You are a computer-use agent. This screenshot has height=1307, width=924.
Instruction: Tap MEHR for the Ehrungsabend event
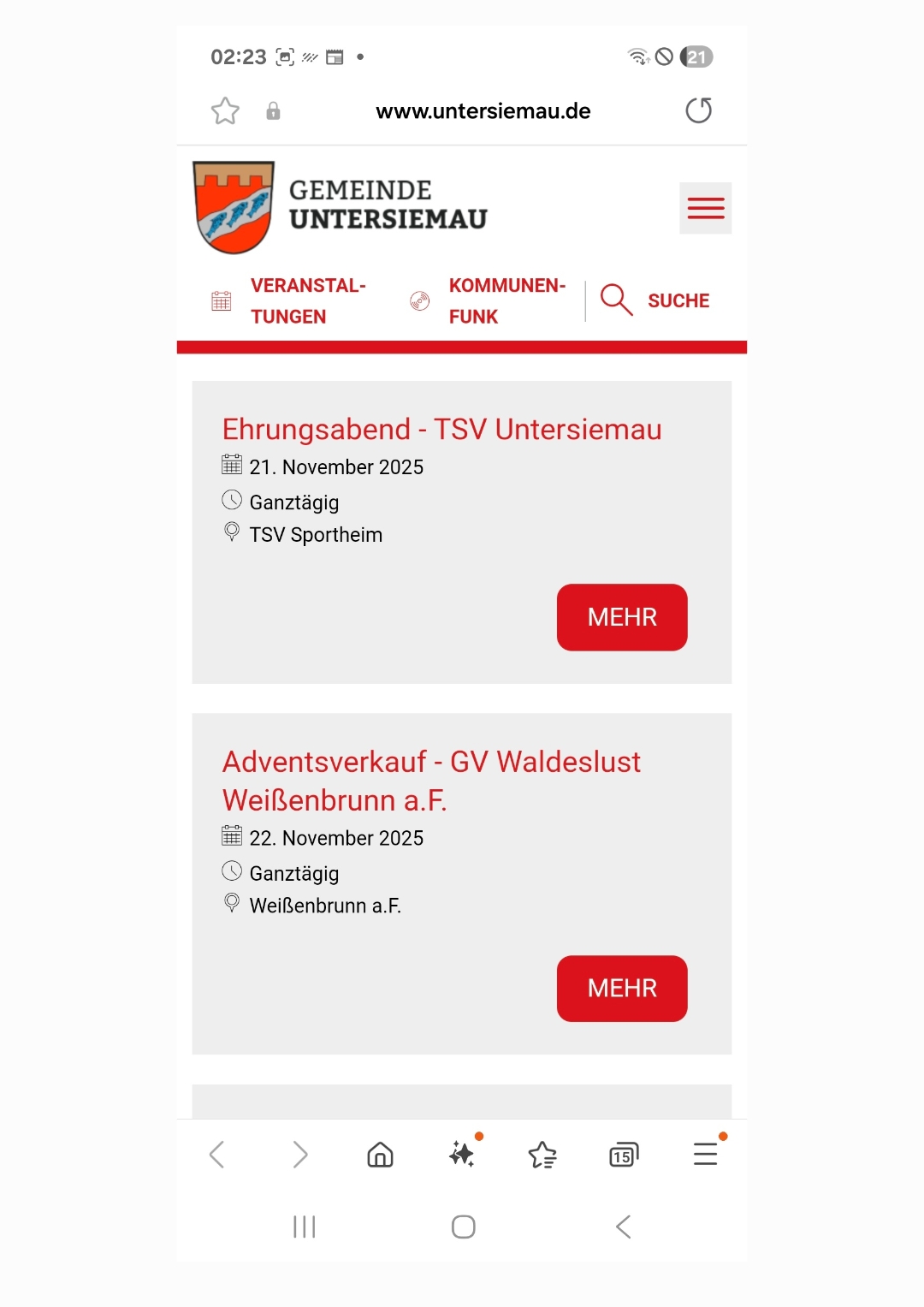click(x=622, y=617)
